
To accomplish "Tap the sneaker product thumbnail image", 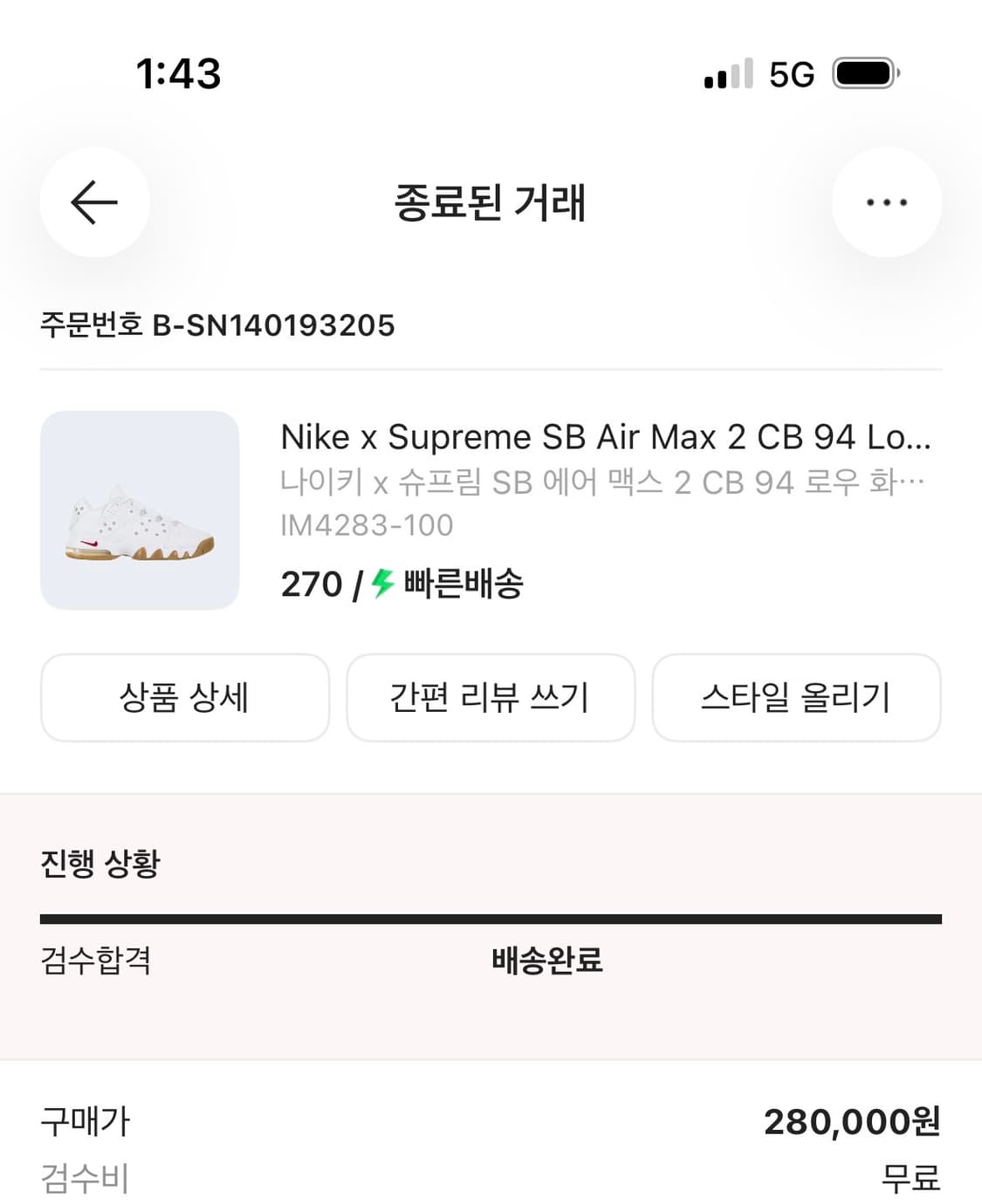I will coord(141,510).
